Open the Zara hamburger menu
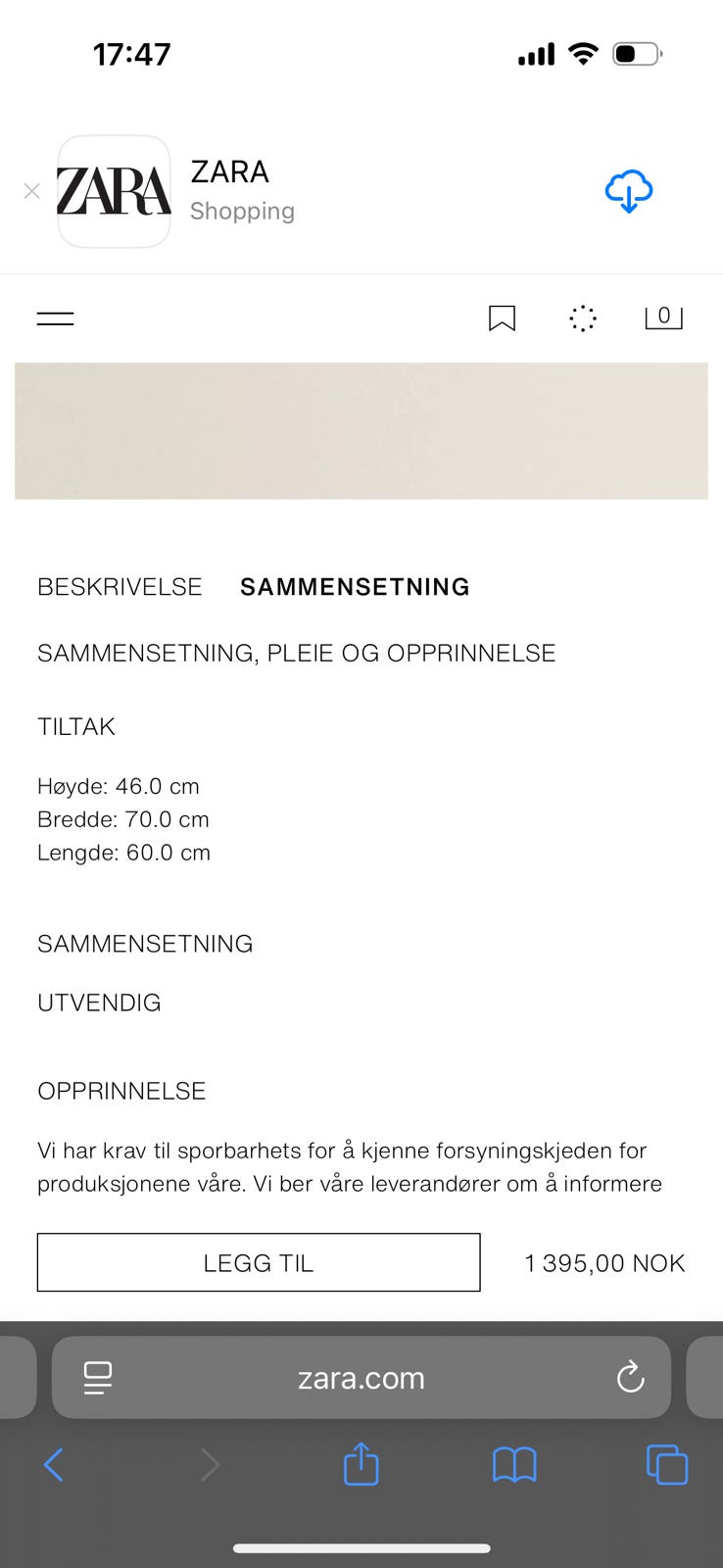The width and height of the screenshot is (723, 1568). (55, 318)
